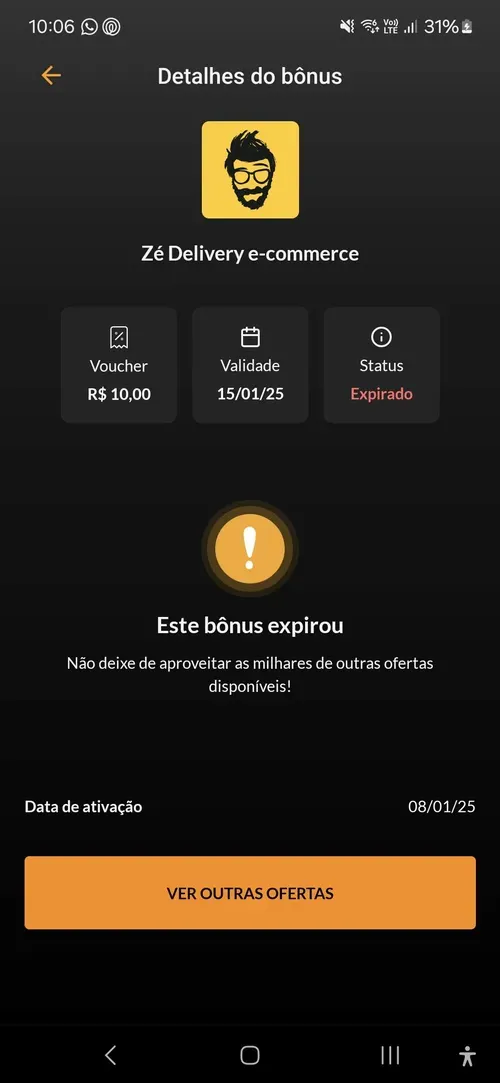Tap the system back button
Image resolution: width=500 pixels, height=1083 pixels.
pos(110,1055)
